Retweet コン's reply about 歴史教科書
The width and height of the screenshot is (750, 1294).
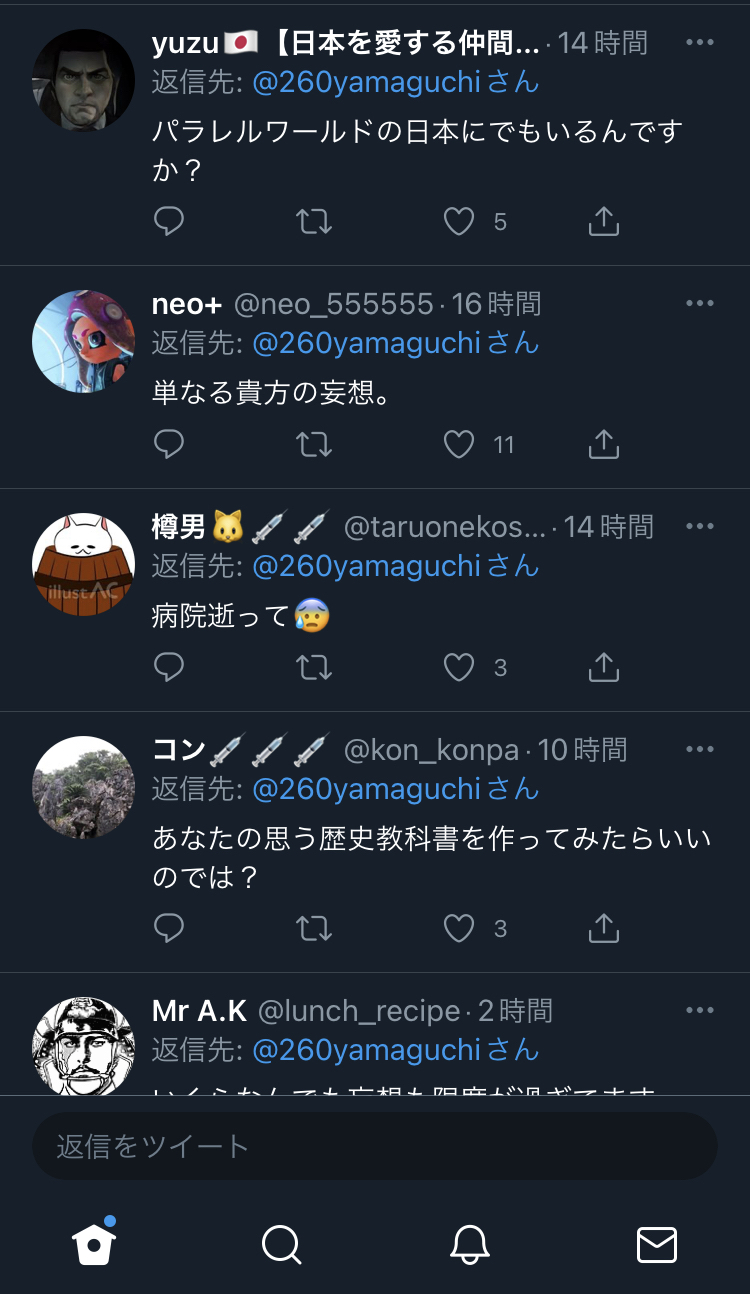(x=315, y=929)
